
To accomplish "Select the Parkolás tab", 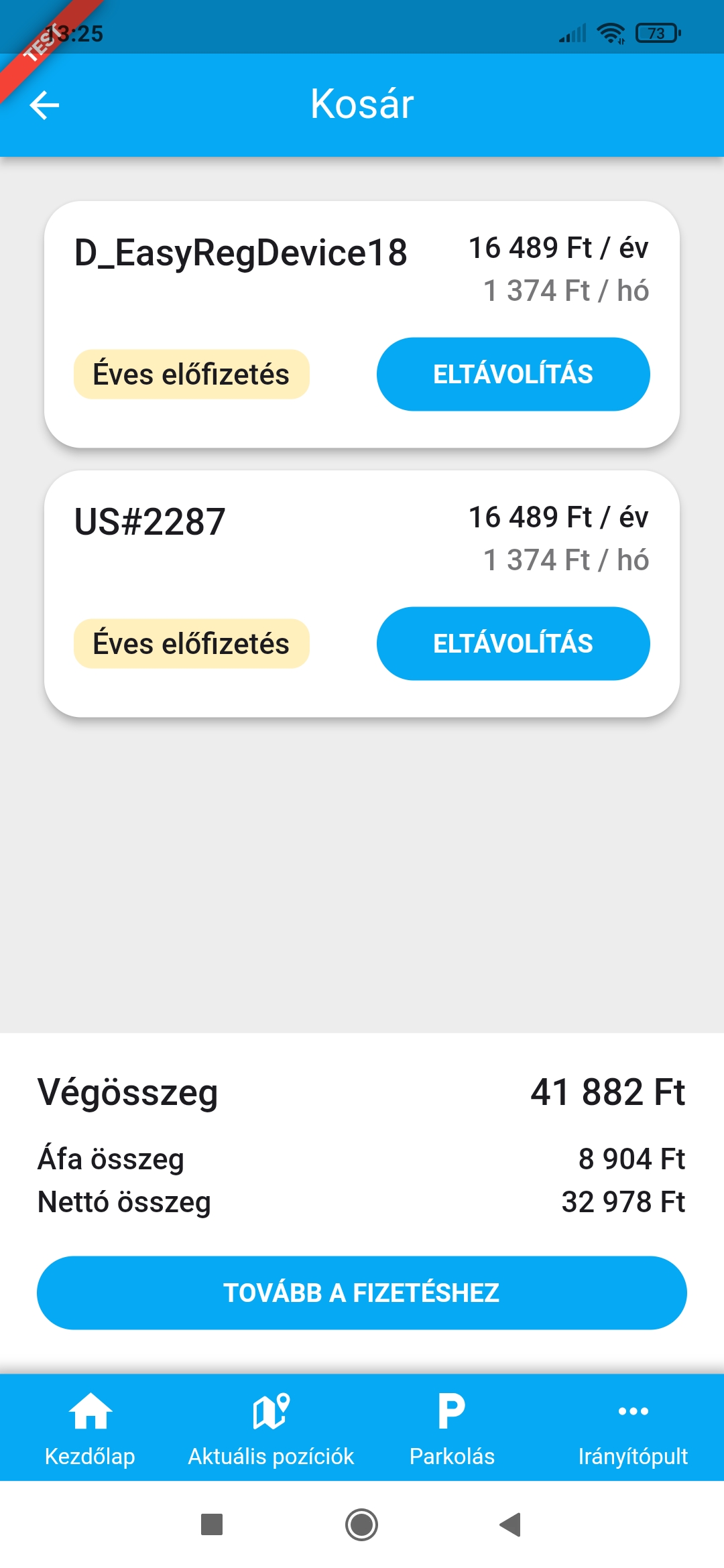I will click(x=452, y=1429).
